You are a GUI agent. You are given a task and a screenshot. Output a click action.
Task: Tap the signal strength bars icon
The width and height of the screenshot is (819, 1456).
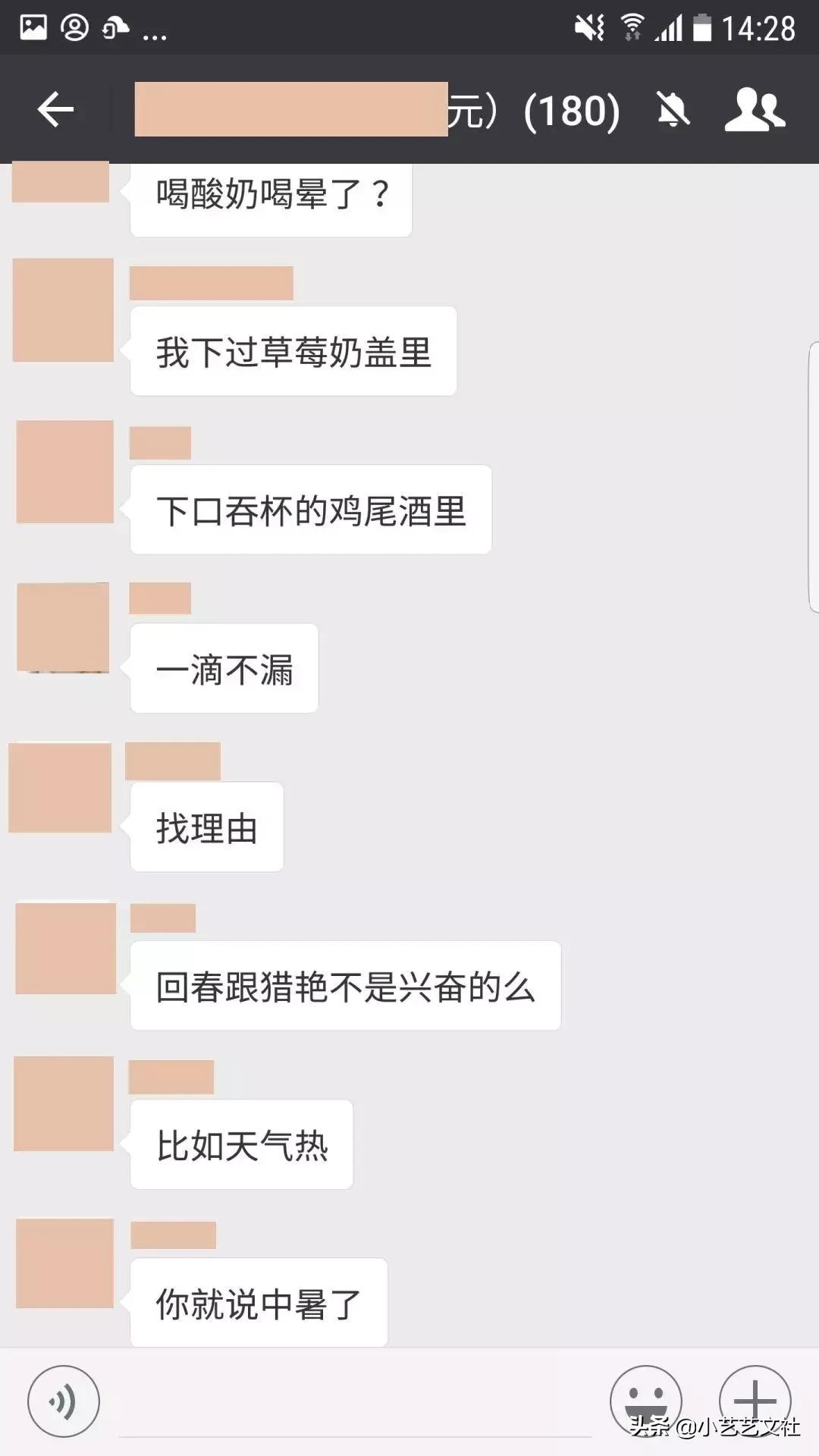click(x=667, y=29)
